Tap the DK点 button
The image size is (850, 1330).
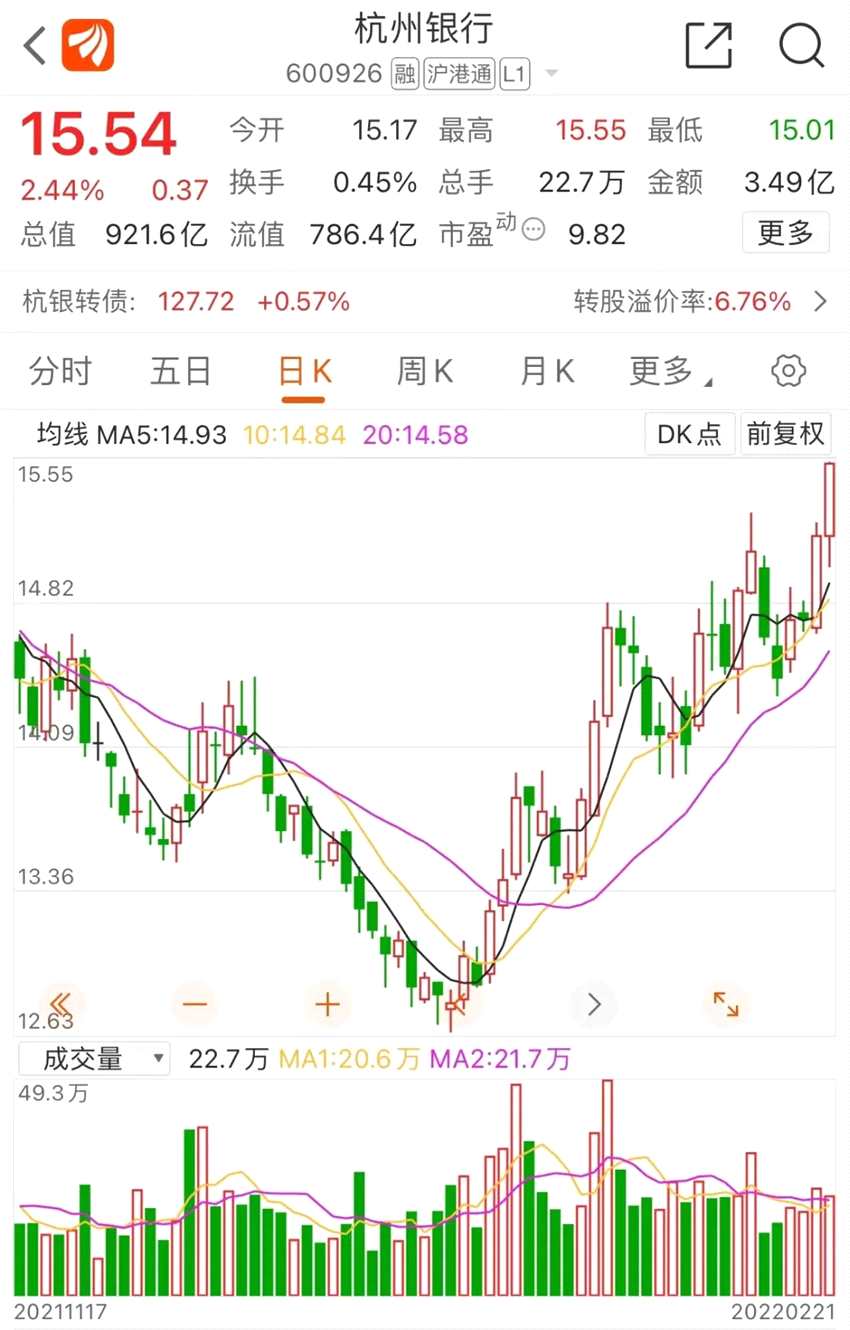689,434
